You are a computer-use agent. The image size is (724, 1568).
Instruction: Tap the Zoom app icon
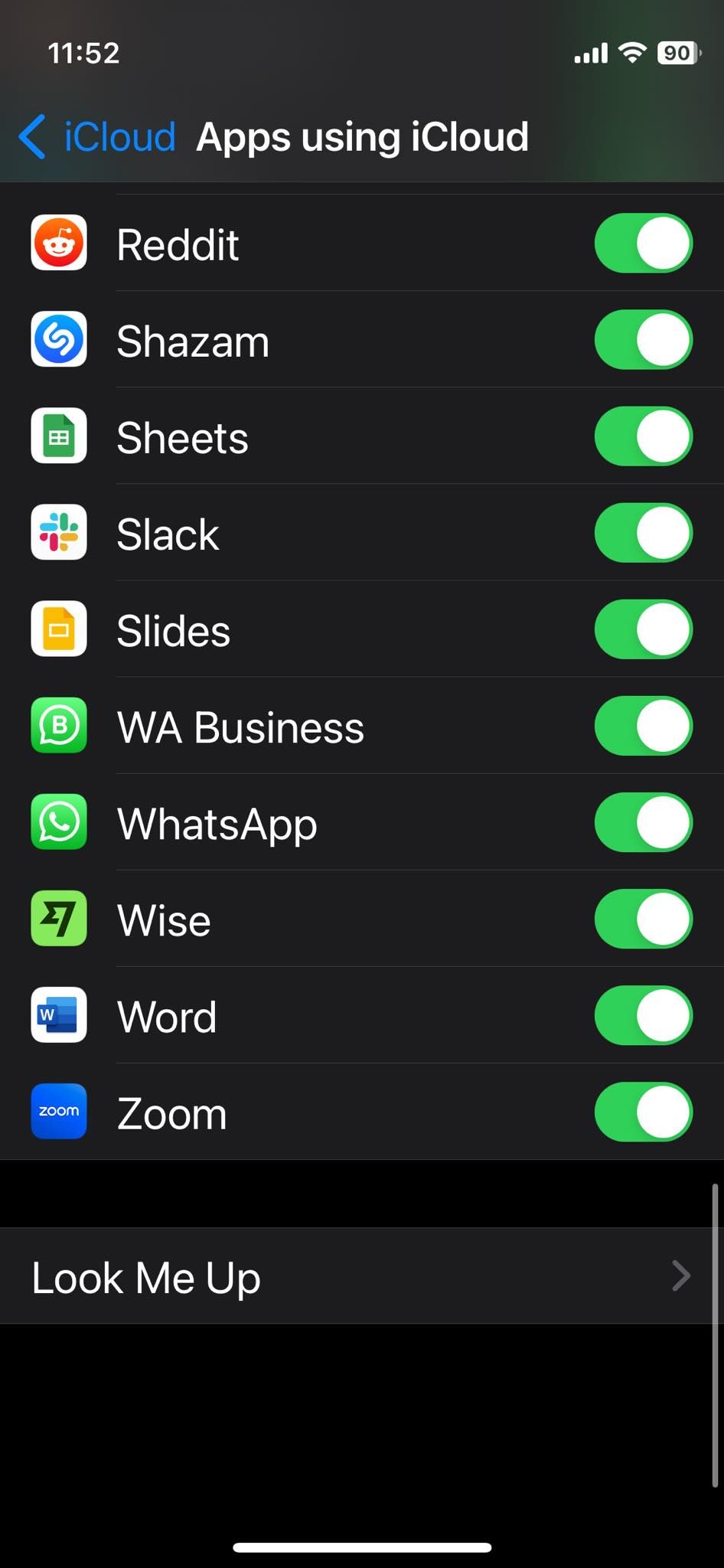[x=59, y=1112]
